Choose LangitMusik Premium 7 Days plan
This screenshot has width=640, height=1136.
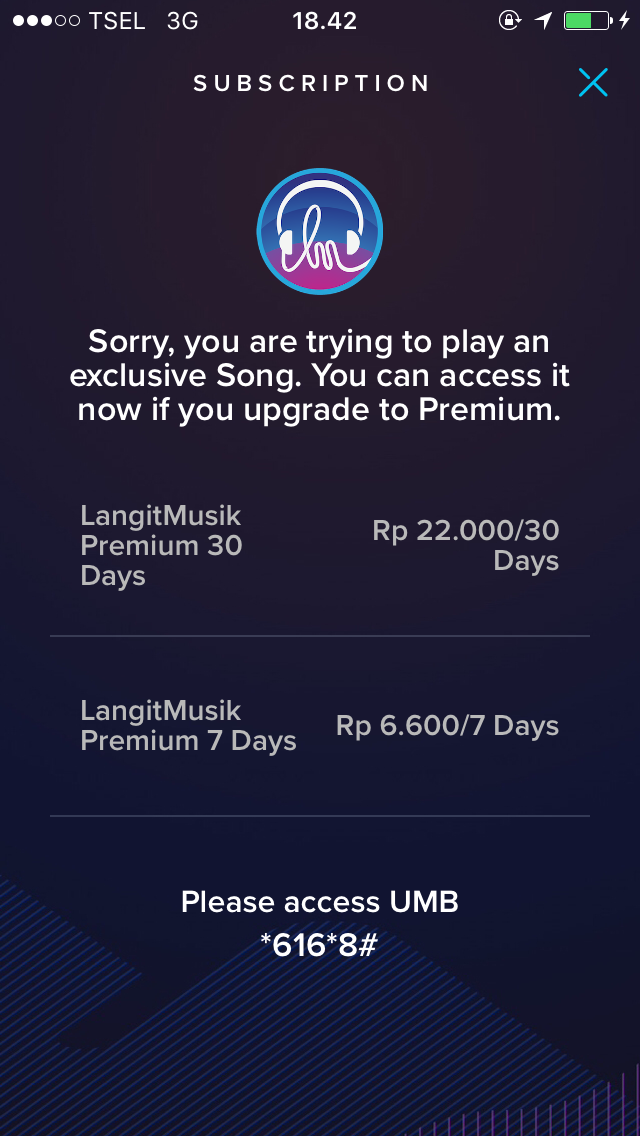[x=320, y=726]
